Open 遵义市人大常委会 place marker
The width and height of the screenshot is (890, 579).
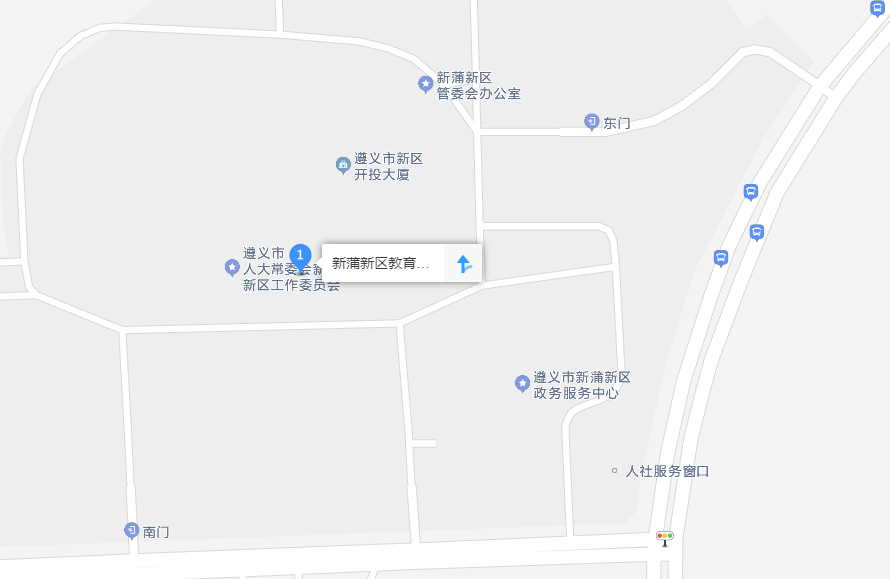click(232, 268)
